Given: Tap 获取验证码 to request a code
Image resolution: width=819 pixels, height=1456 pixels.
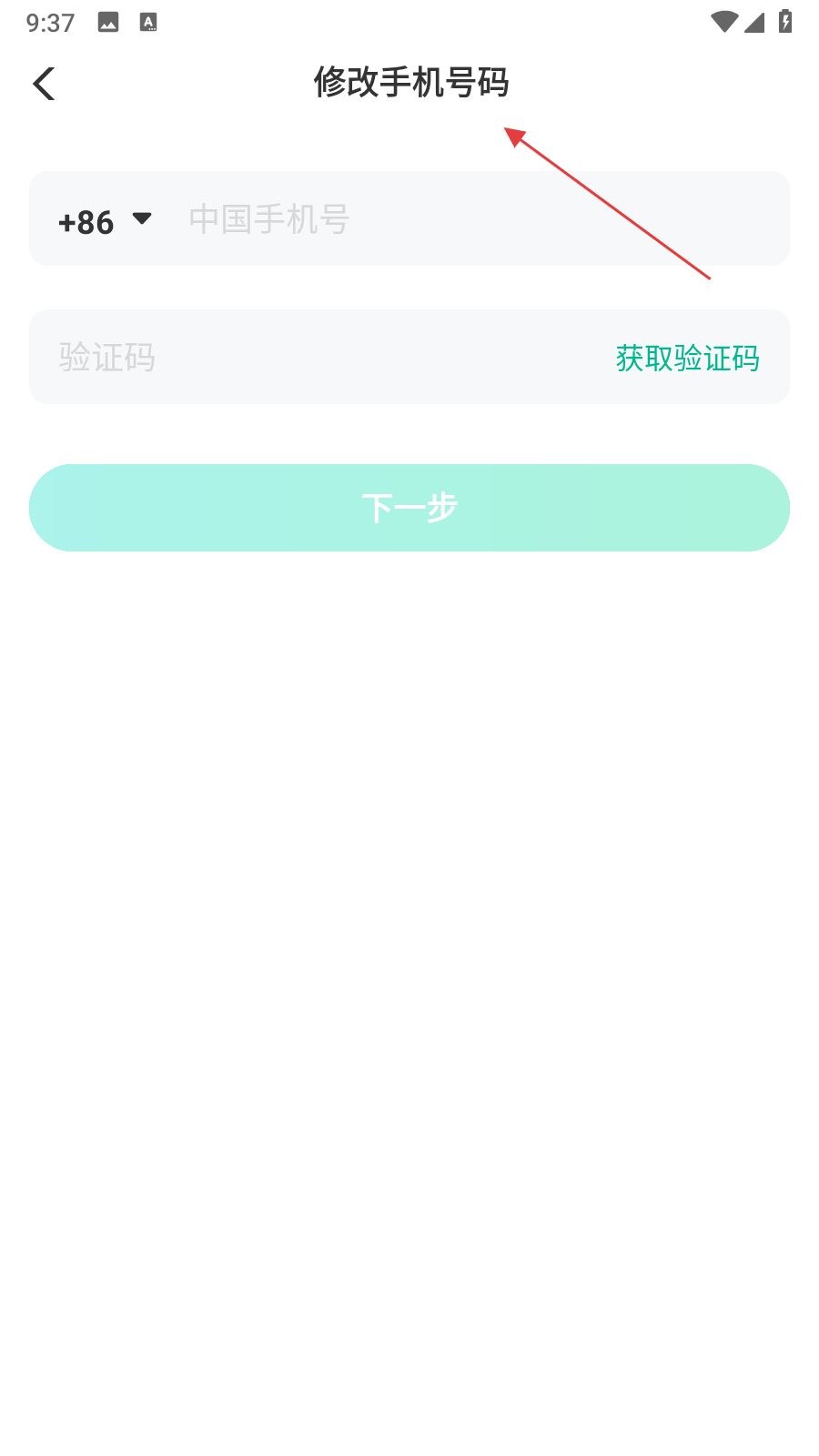Looking at the screenshot, I should point(687,358).
